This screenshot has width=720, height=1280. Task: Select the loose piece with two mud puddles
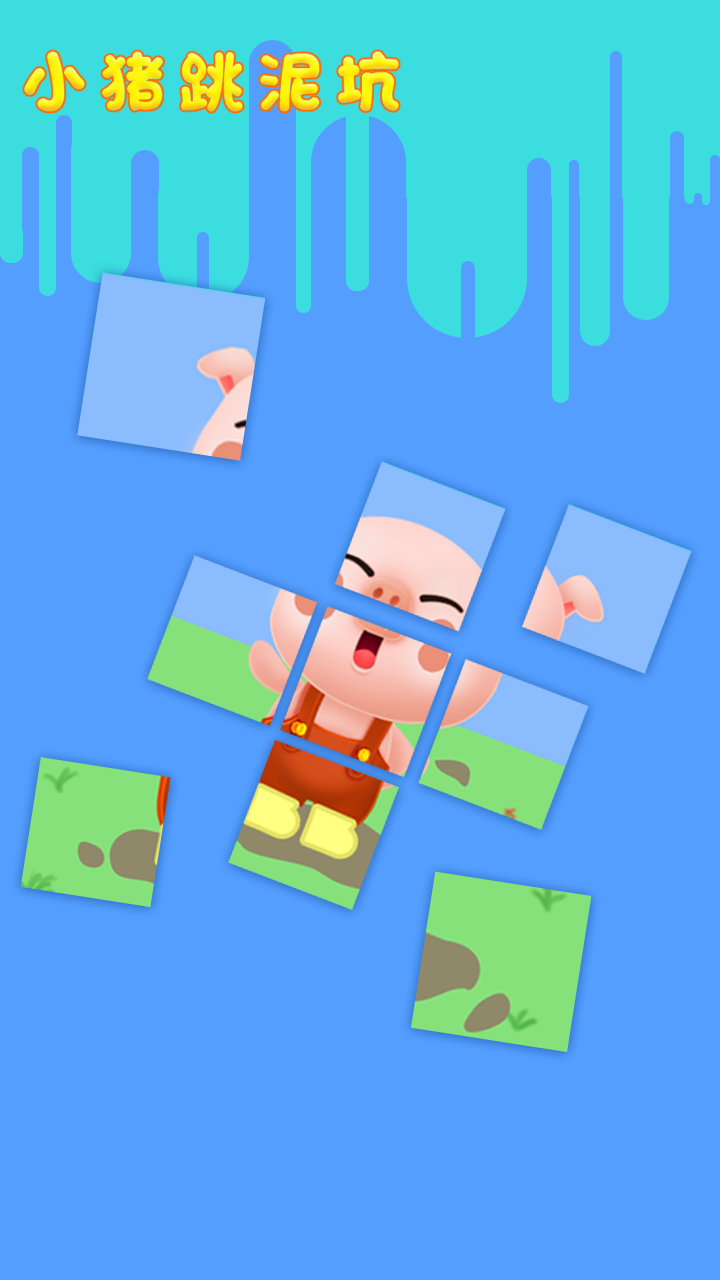pos(500,961)
